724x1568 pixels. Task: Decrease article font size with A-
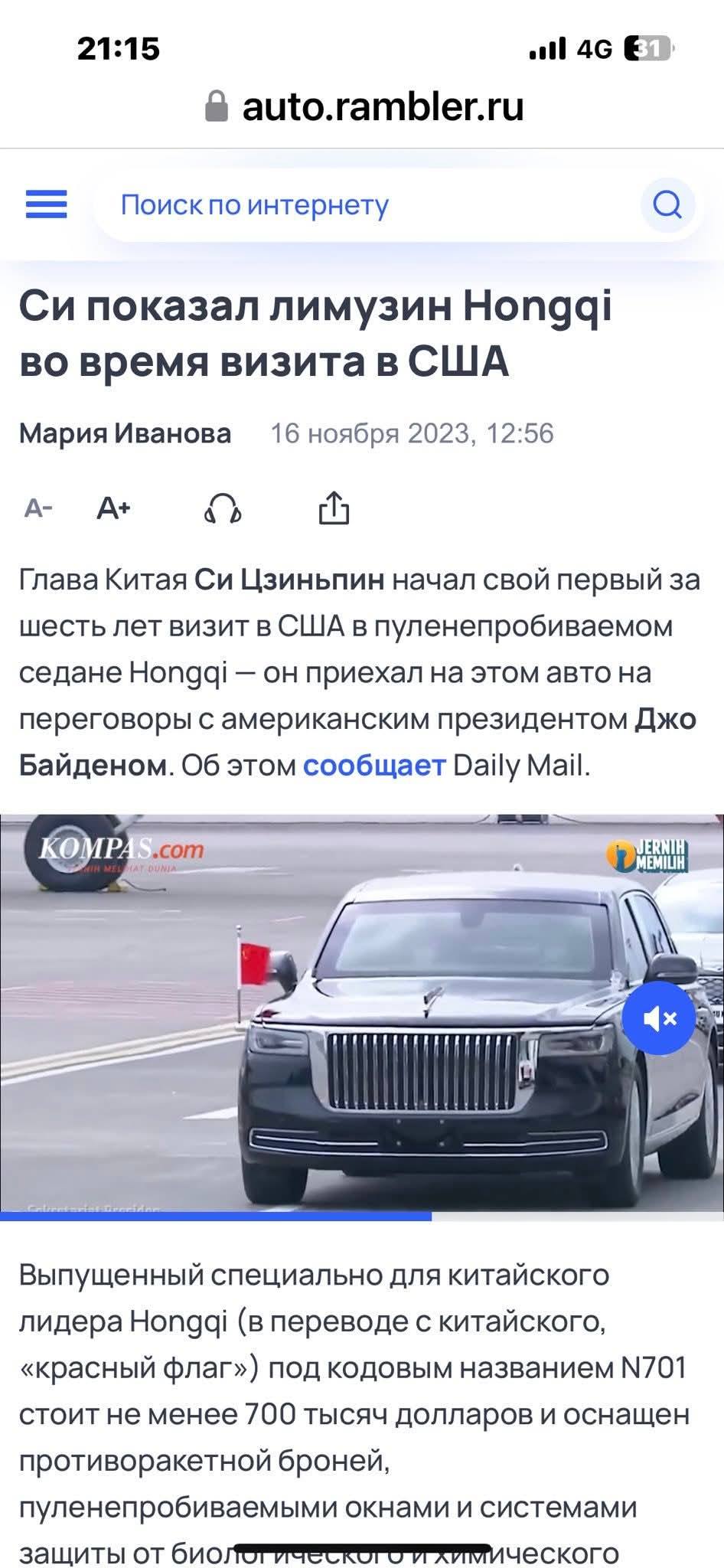coord(38,508)
